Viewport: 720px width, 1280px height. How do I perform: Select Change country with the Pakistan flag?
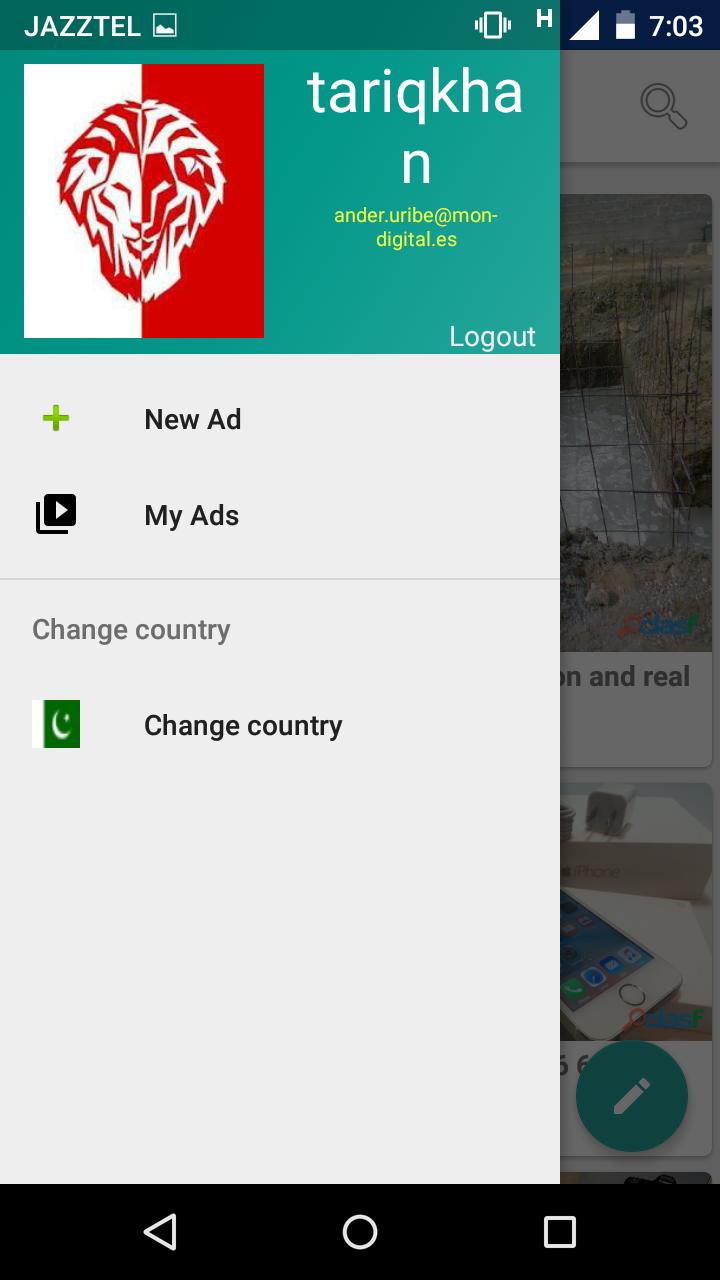tap(242, 725)
